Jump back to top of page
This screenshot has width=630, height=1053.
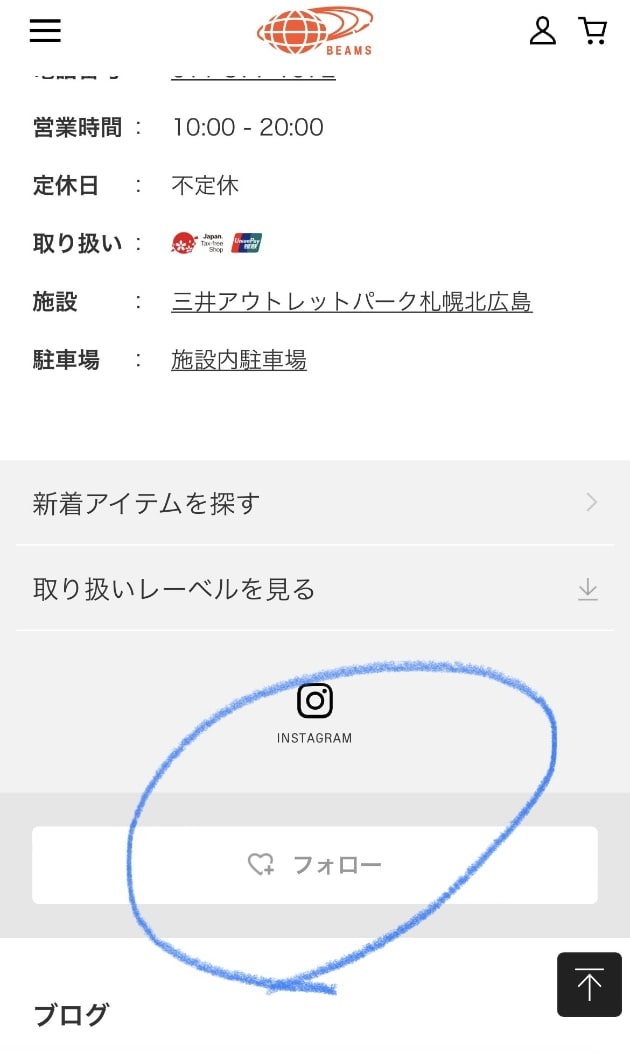pyautogui.click(x=589, y=985)
